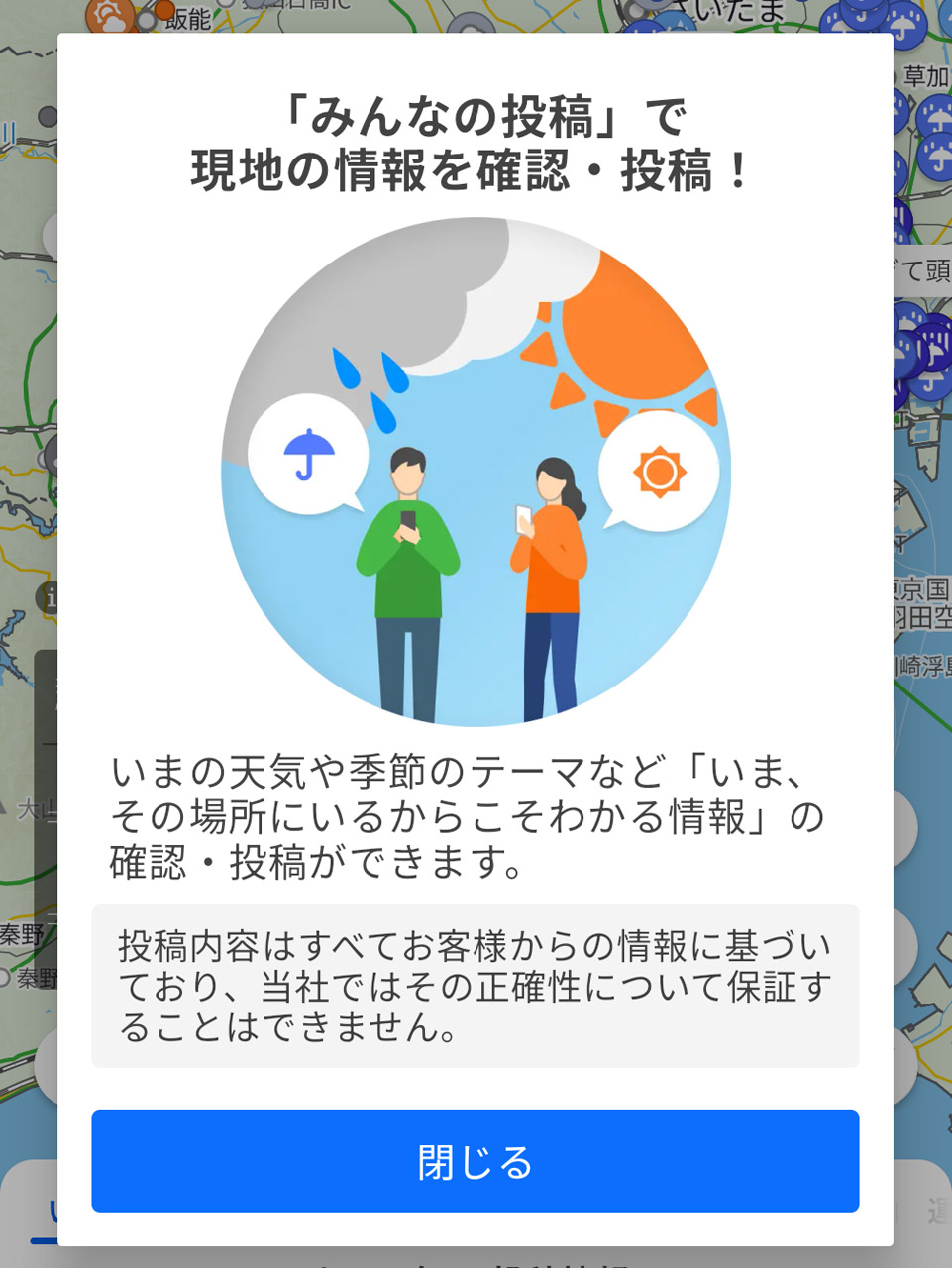The image size is (952, 1268).
Task: Click the large blue umbrella pin near Tokyo Bay
Action: click(929, 386)
